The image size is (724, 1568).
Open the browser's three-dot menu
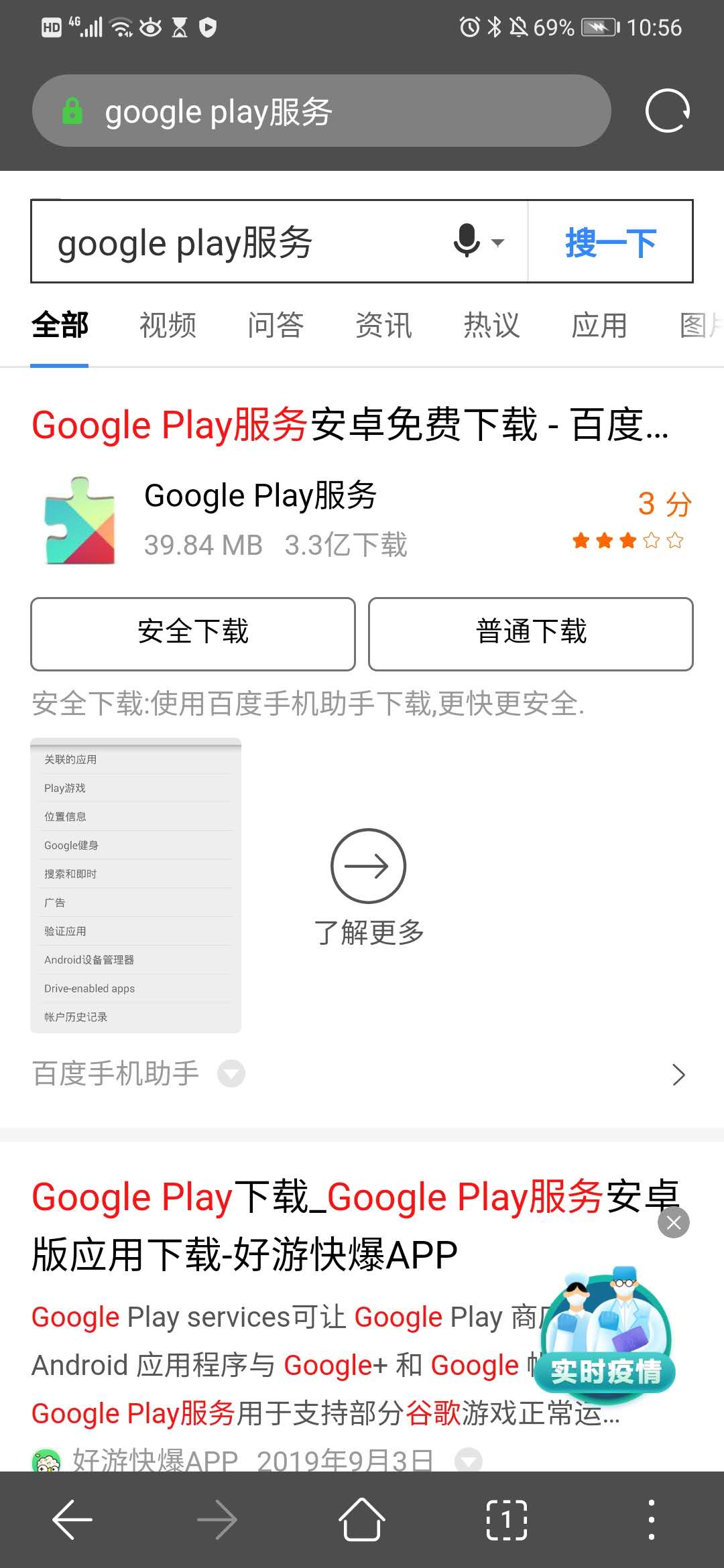(651, 1520)
